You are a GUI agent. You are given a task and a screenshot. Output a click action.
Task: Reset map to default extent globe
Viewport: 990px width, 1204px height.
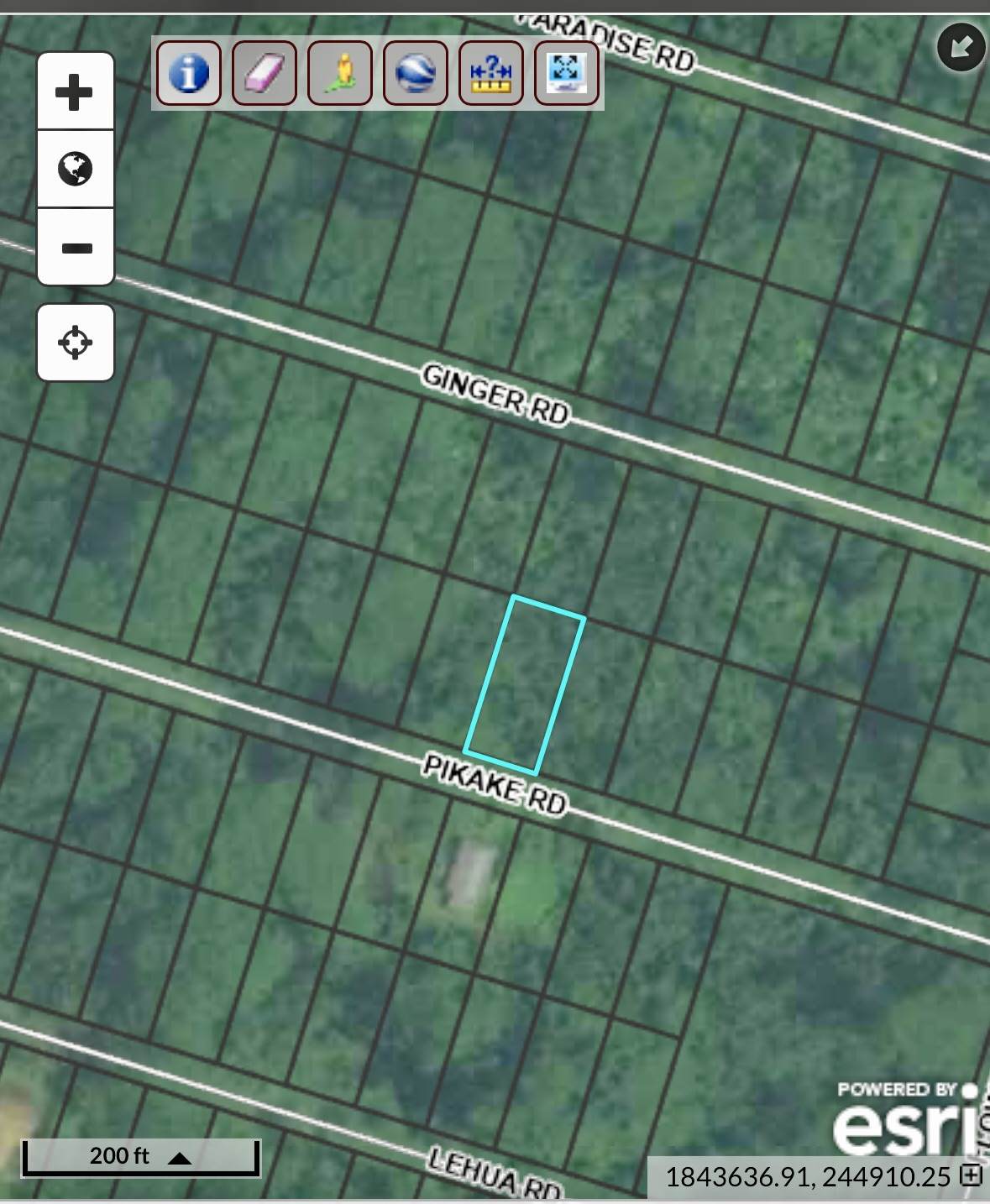[x=75, y=169]
